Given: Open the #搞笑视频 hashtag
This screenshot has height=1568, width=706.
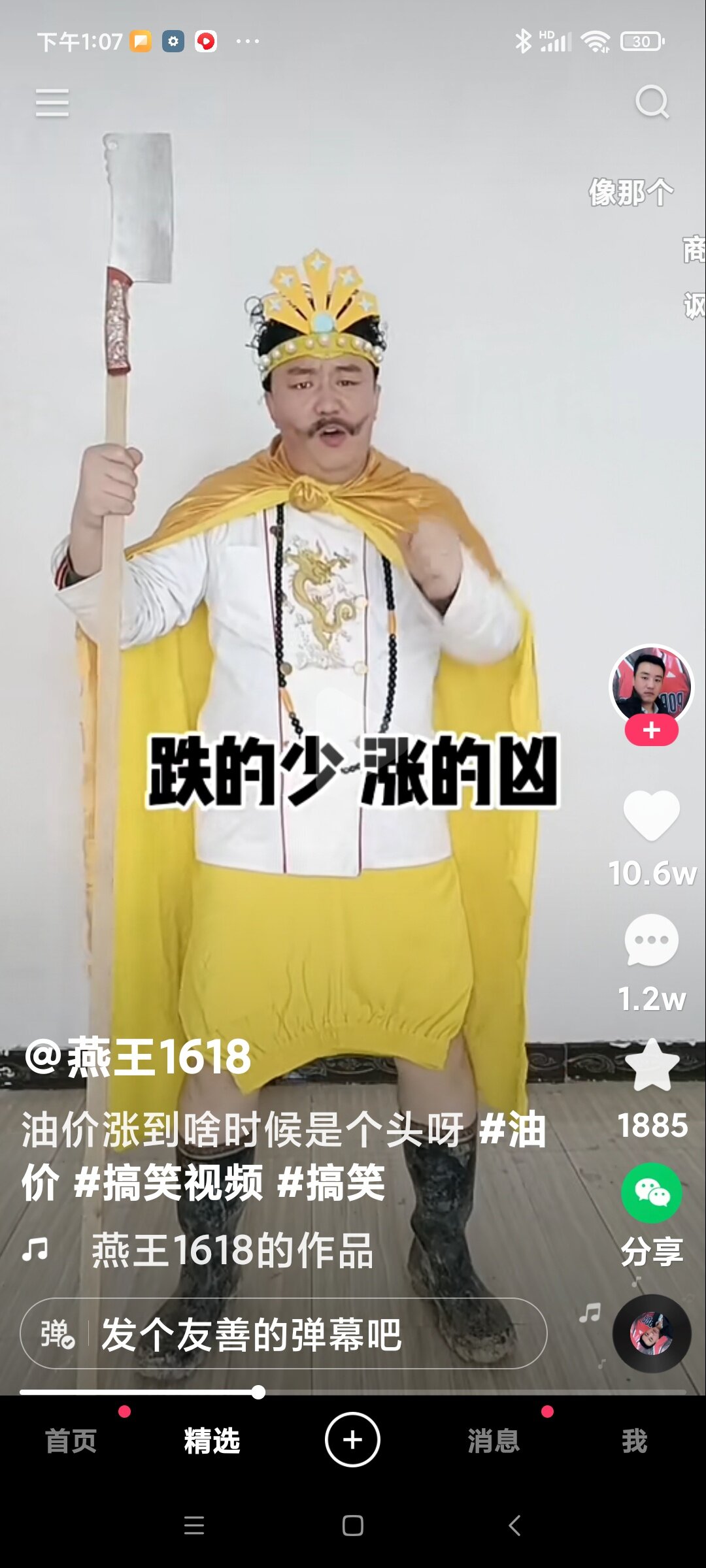Looking at the screenshot, I should click(x=169, y=1183).
